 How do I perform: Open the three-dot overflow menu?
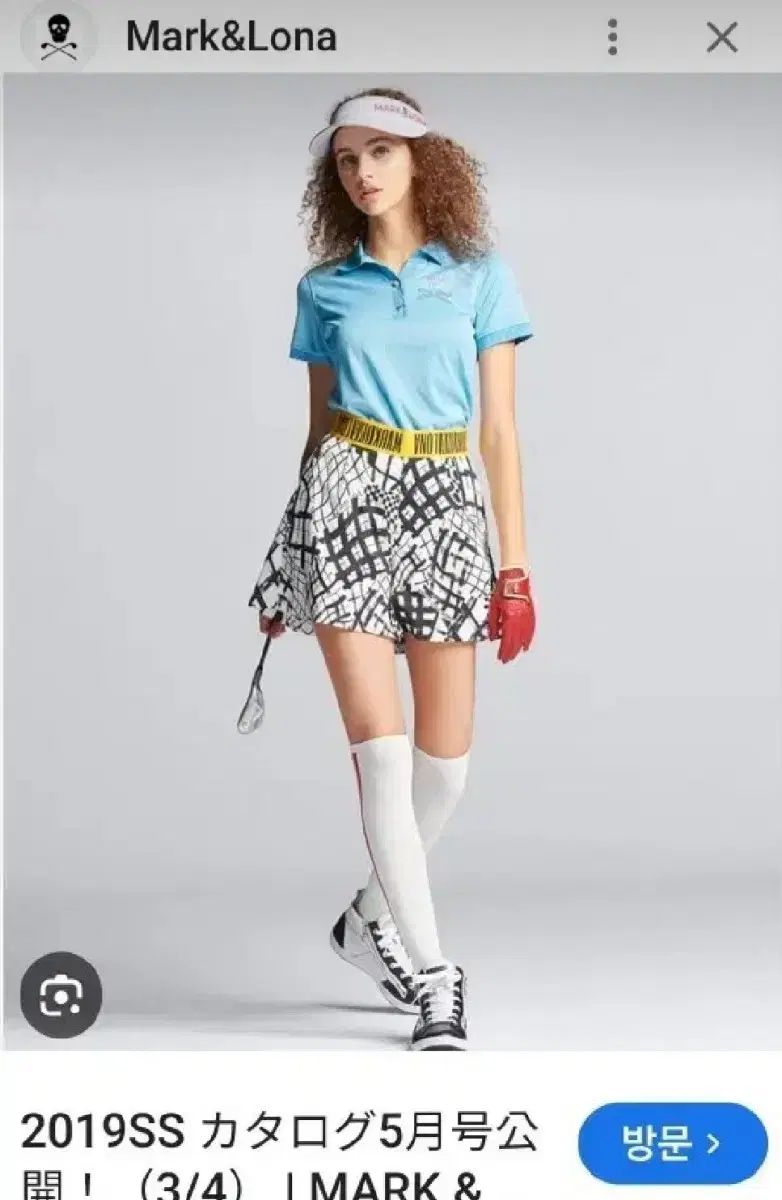(x=612, y=38)
